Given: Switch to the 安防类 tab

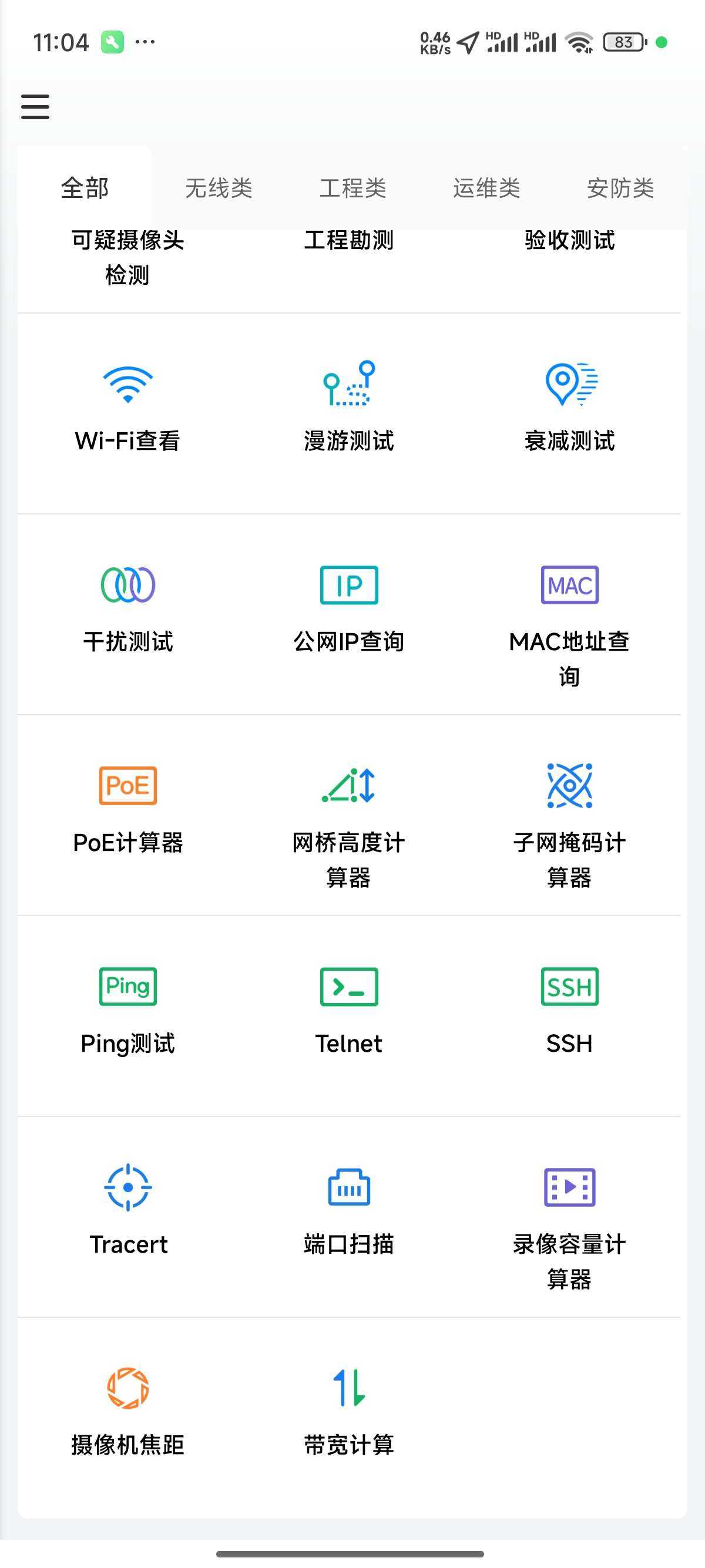Looking at the screenshot, I should coord(620,188).
